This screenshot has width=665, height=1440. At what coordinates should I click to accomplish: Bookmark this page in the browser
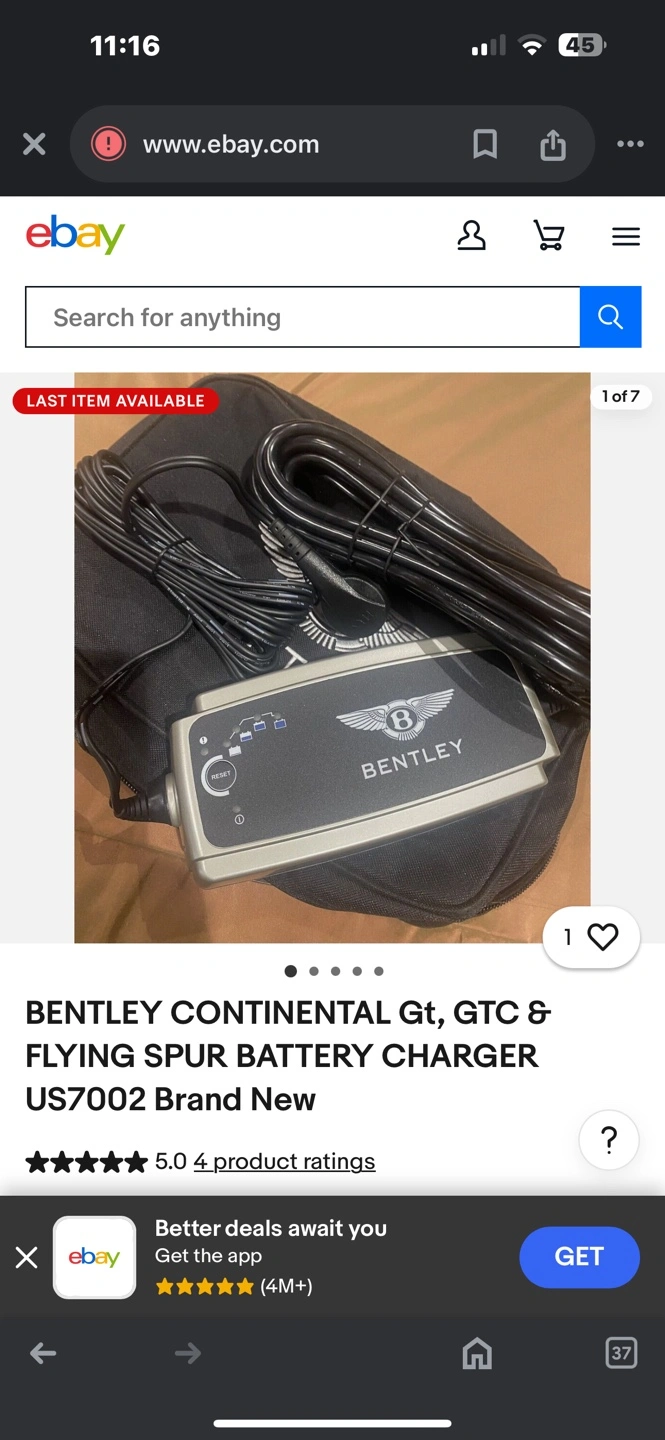485,145
